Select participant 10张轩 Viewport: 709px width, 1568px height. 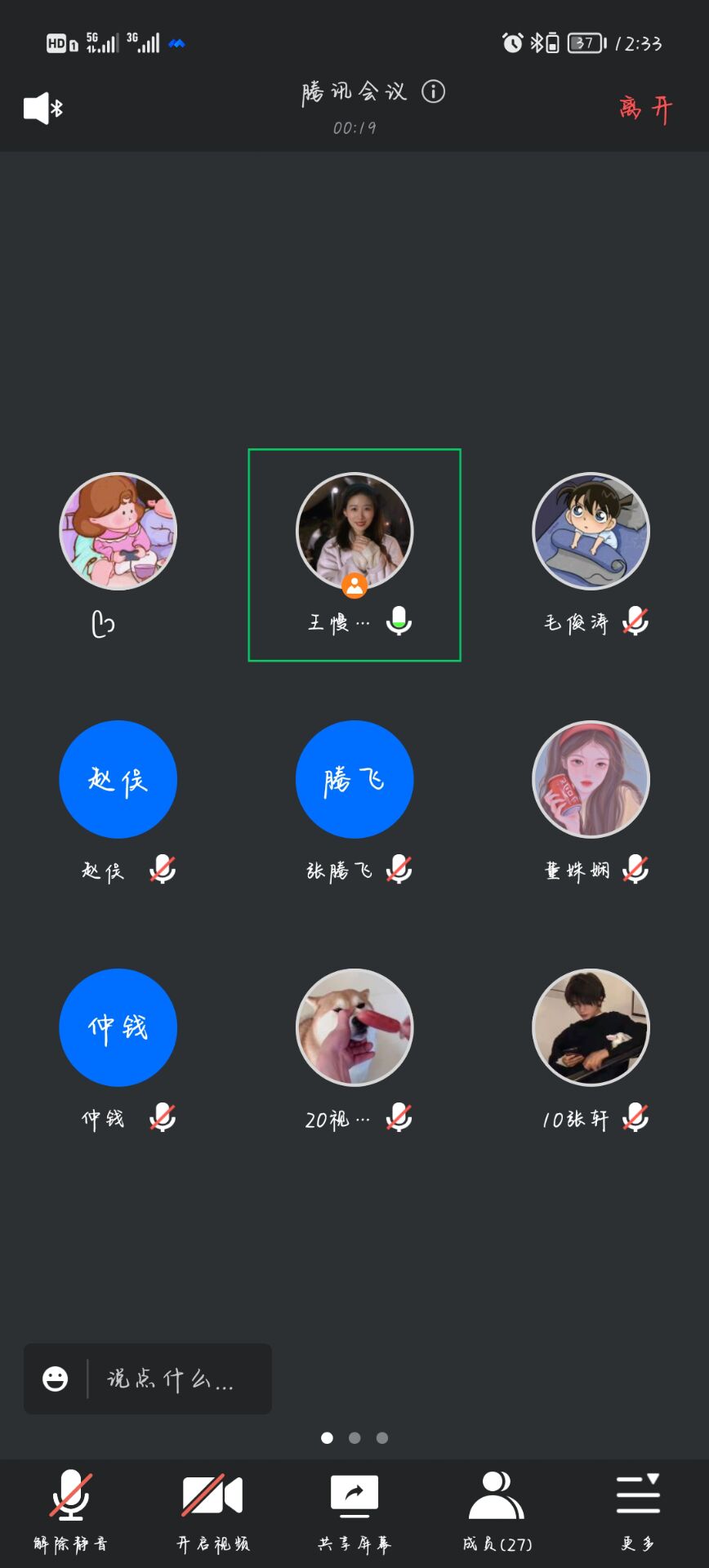tap(591, 1027)
